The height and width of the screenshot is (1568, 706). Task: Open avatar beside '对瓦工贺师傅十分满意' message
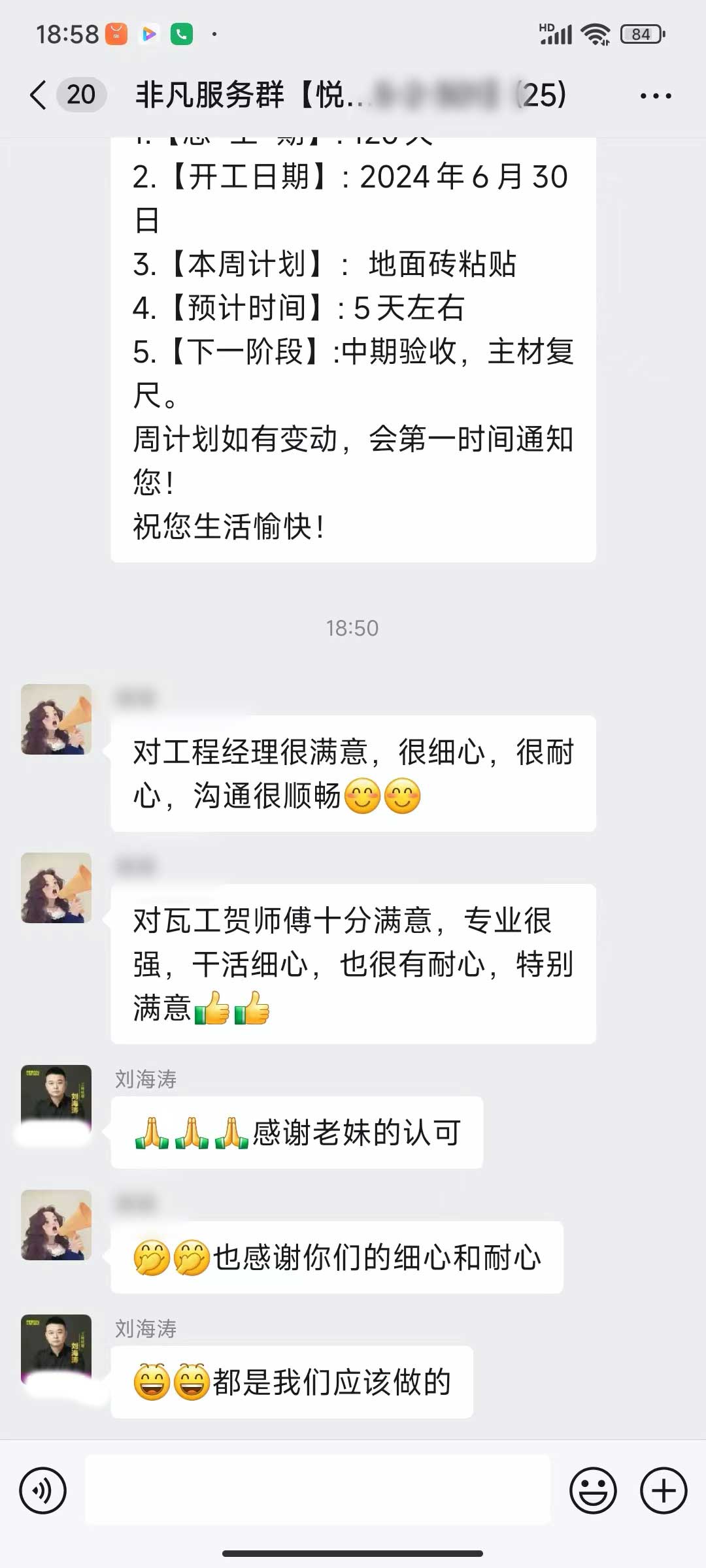click(56, 888)
